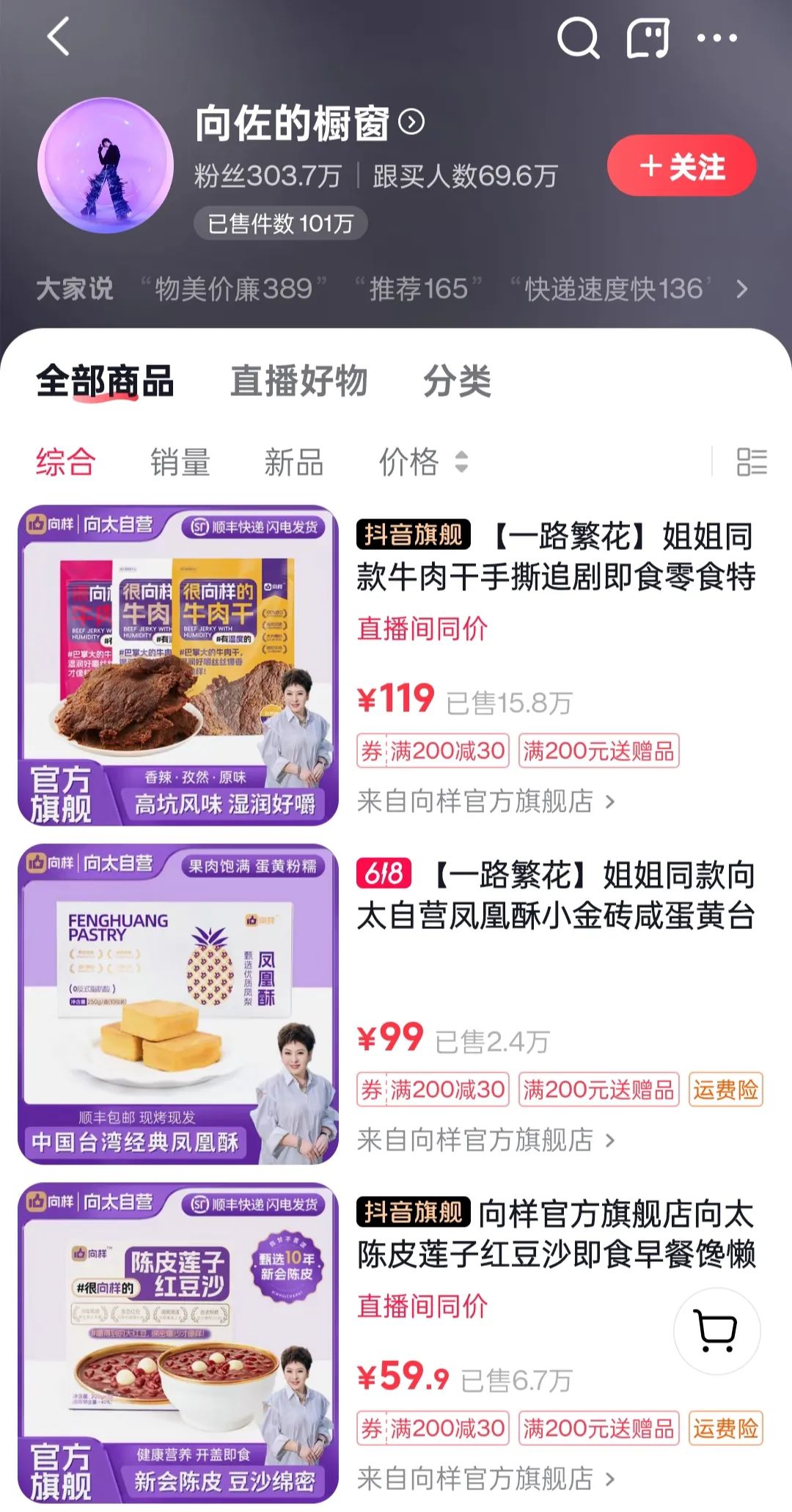Sort products by 新品
The width and height of the screenshot is (792, 1512).
(x=294, y=463)
